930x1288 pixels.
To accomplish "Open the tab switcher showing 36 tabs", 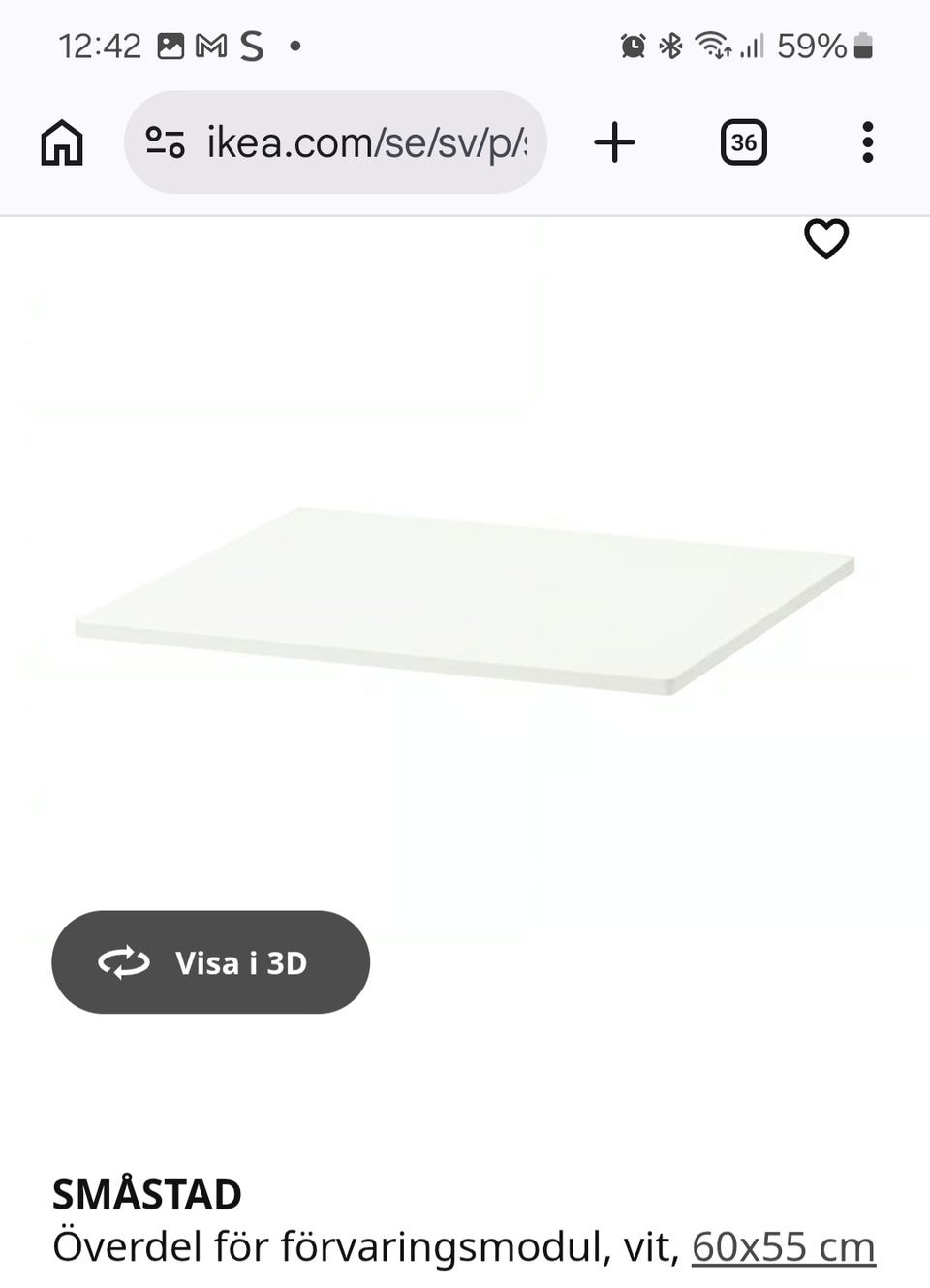I will 743,143.
